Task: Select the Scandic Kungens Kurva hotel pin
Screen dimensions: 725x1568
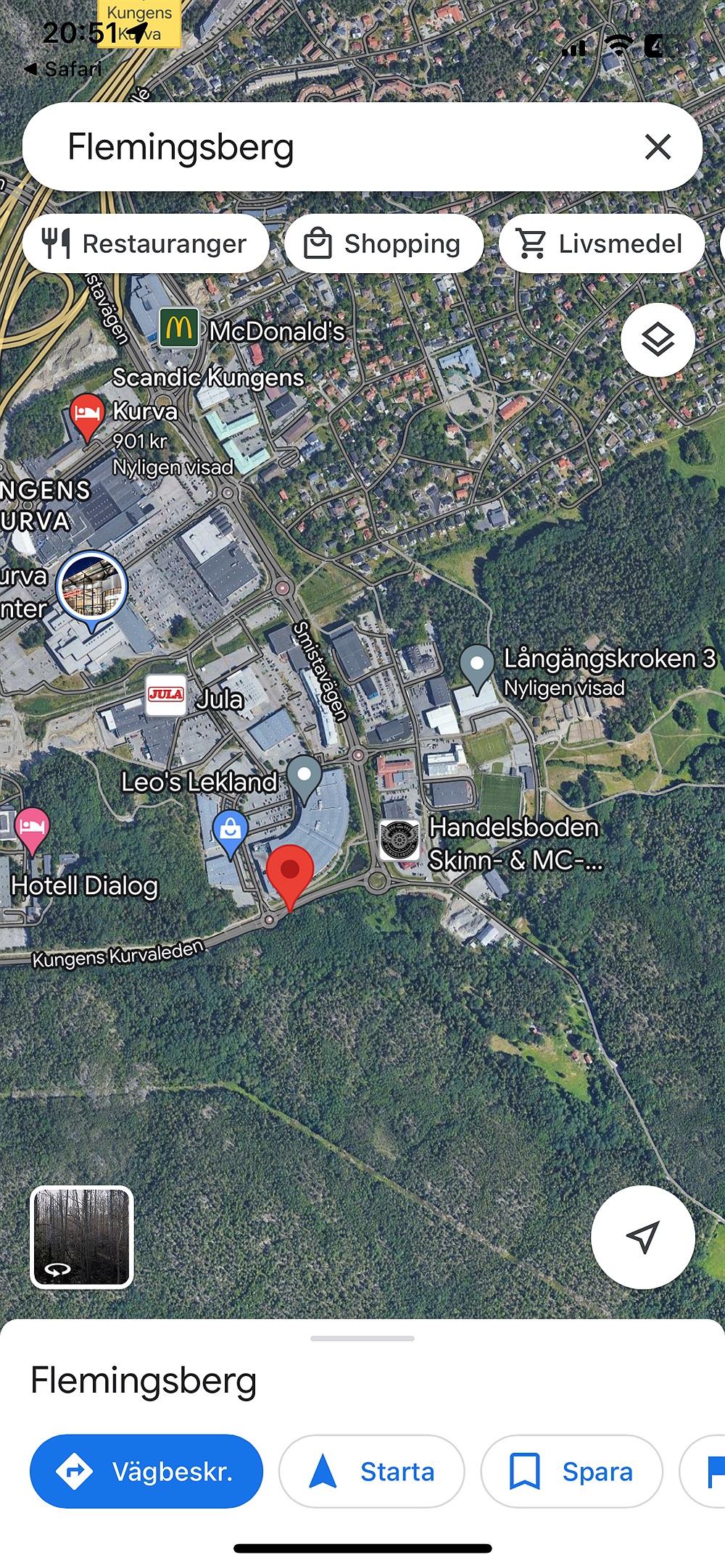Action: tap(87, 414)
